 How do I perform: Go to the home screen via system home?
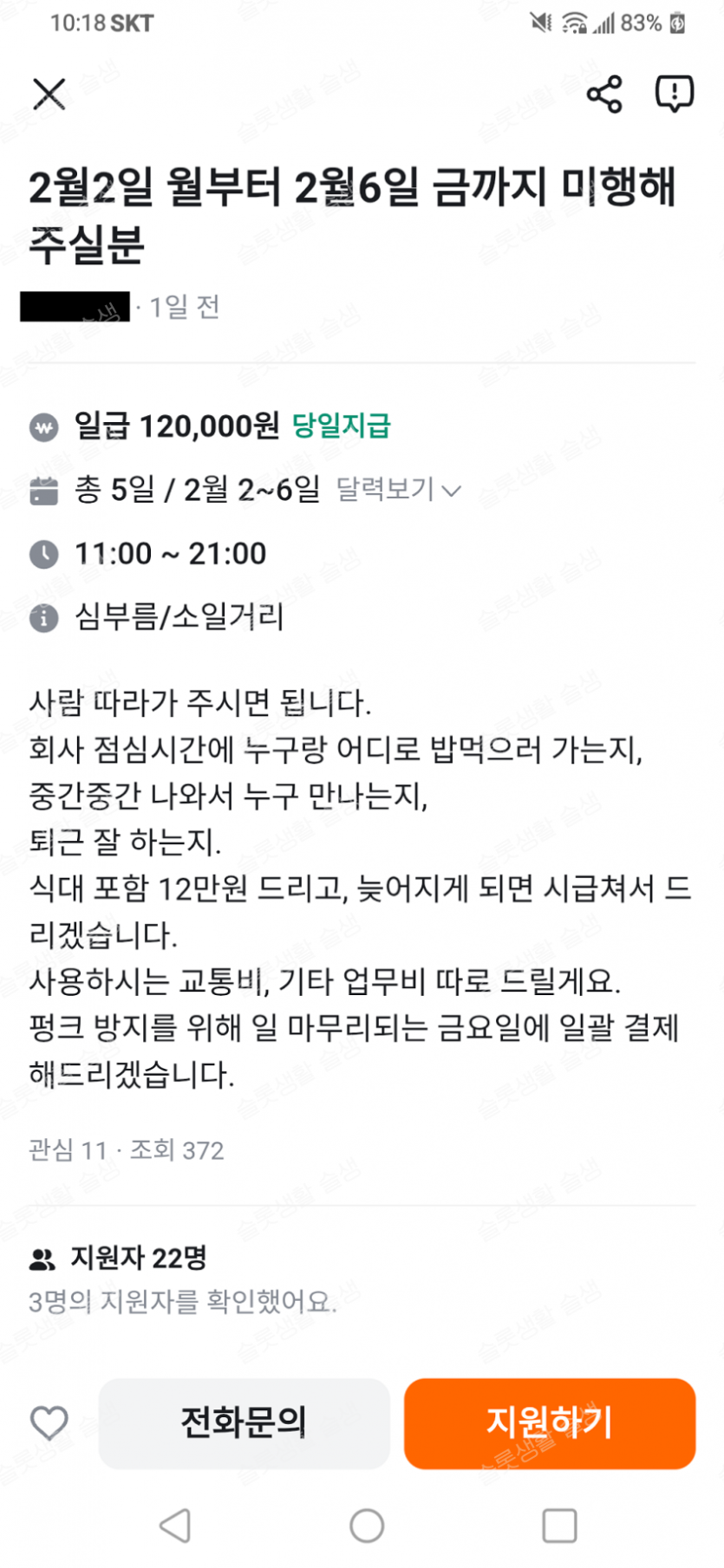click(367, 1526)
